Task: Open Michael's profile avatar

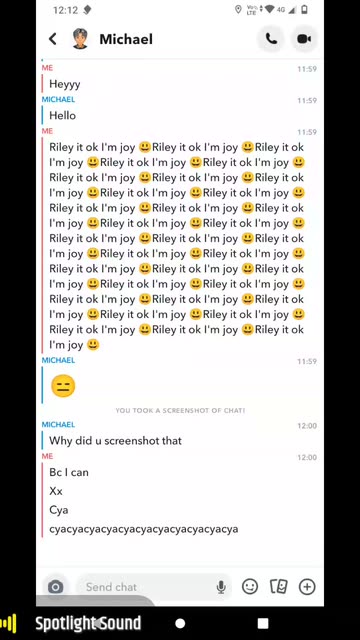Action: click(80, 39)
